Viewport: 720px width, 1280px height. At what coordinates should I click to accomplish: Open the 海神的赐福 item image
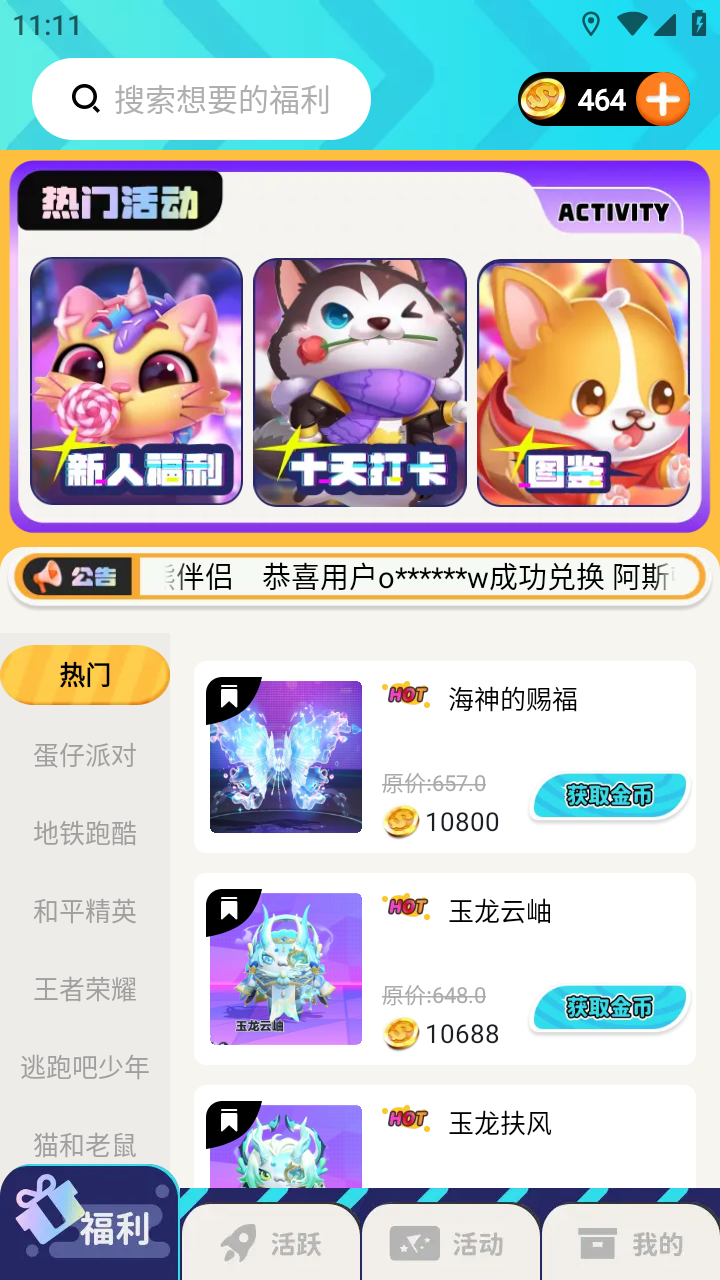tap(286, 757)
